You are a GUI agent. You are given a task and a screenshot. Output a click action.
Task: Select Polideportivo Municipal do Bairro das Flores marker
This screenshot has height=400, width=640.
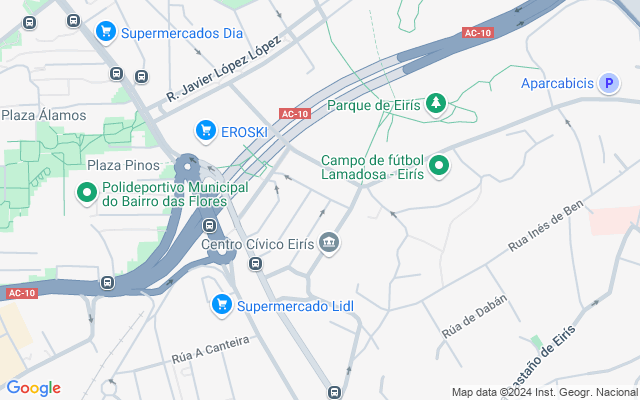coord(87,191)
